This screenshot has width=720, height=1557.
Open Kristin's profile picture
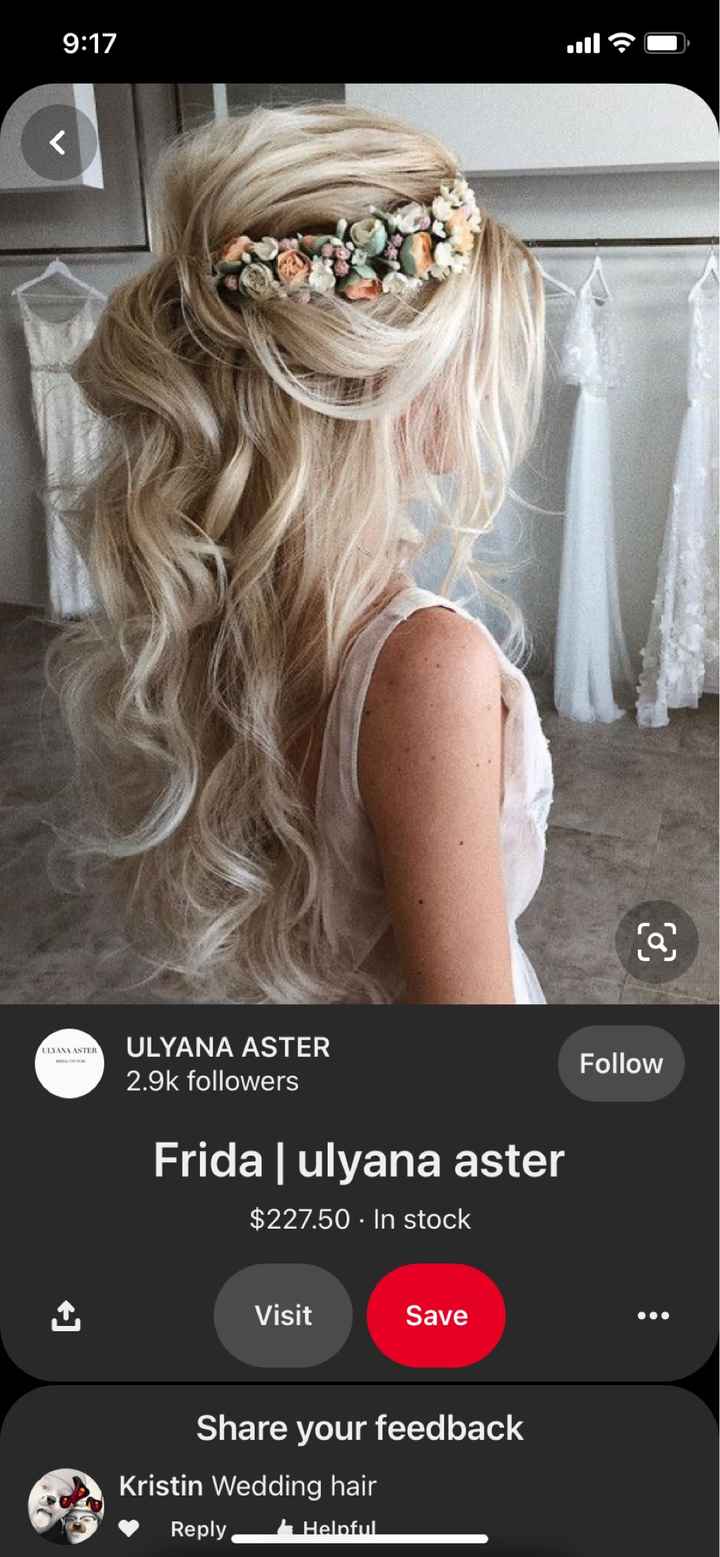point(65,1506)
